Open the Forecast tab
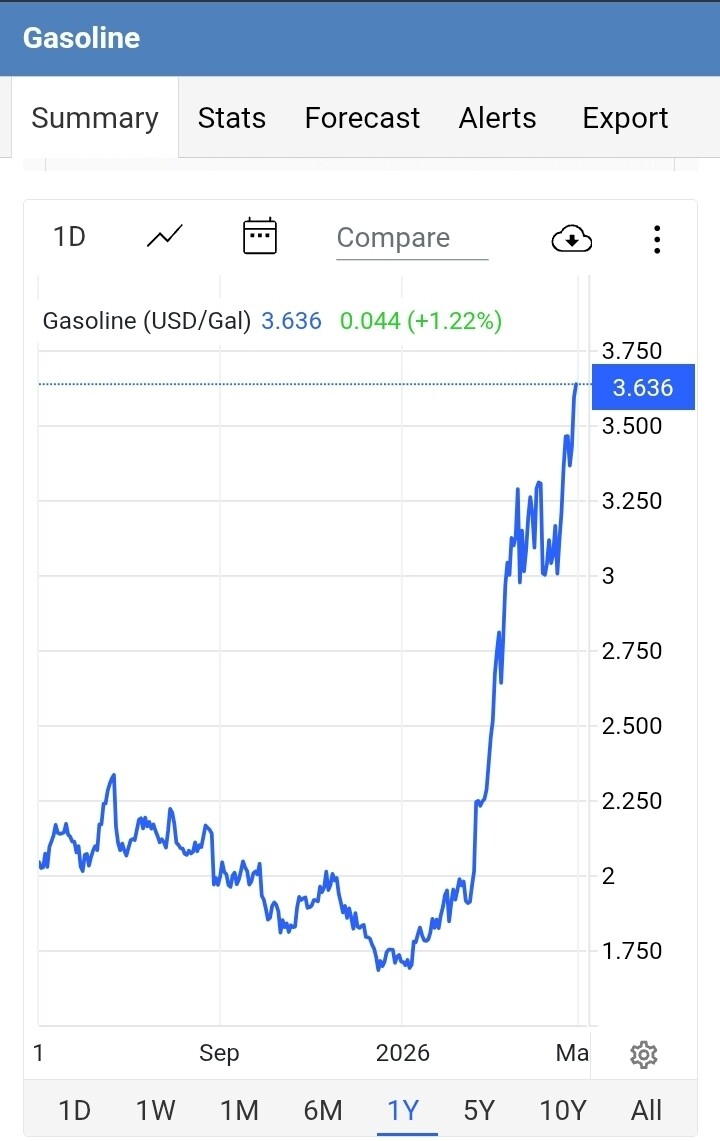 362,117
